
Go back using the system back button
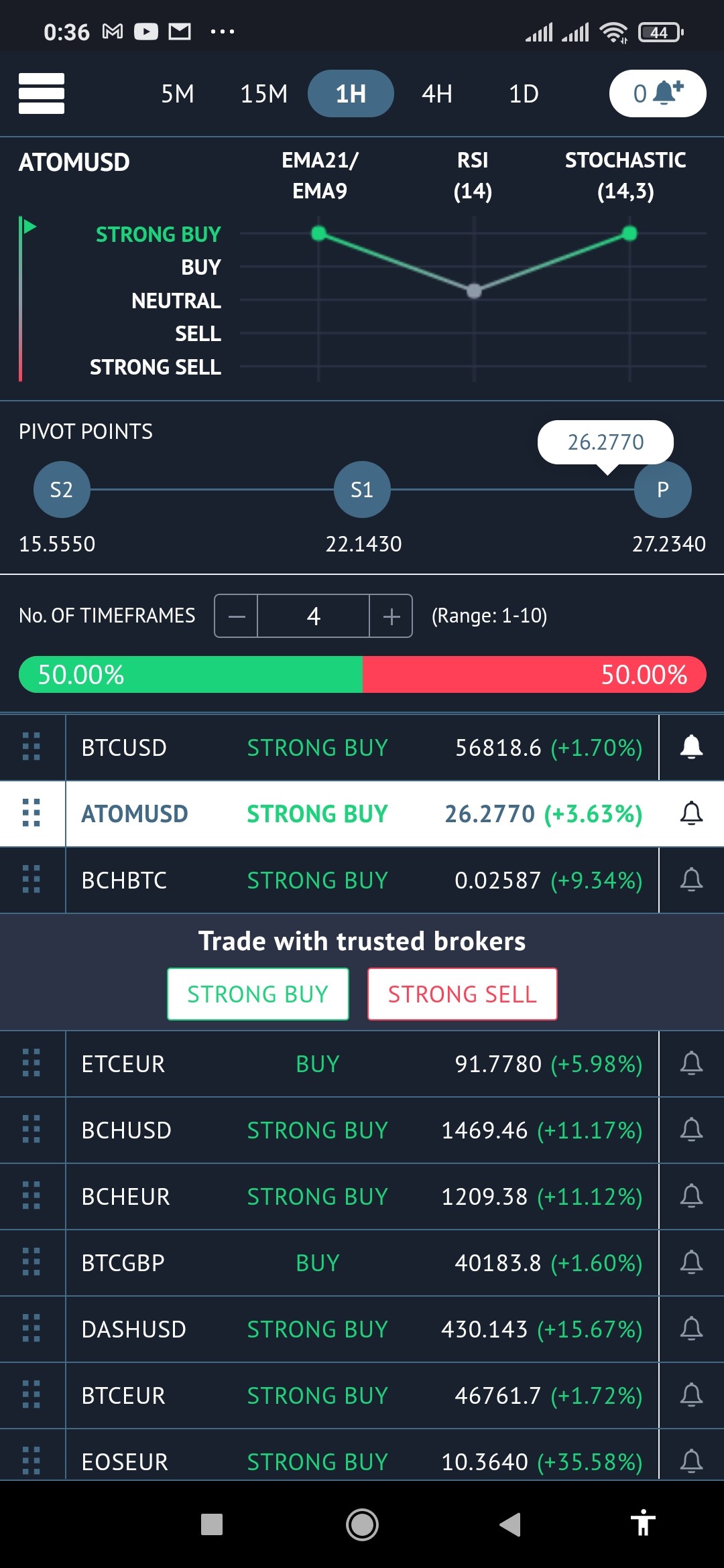pos(510,1524)
